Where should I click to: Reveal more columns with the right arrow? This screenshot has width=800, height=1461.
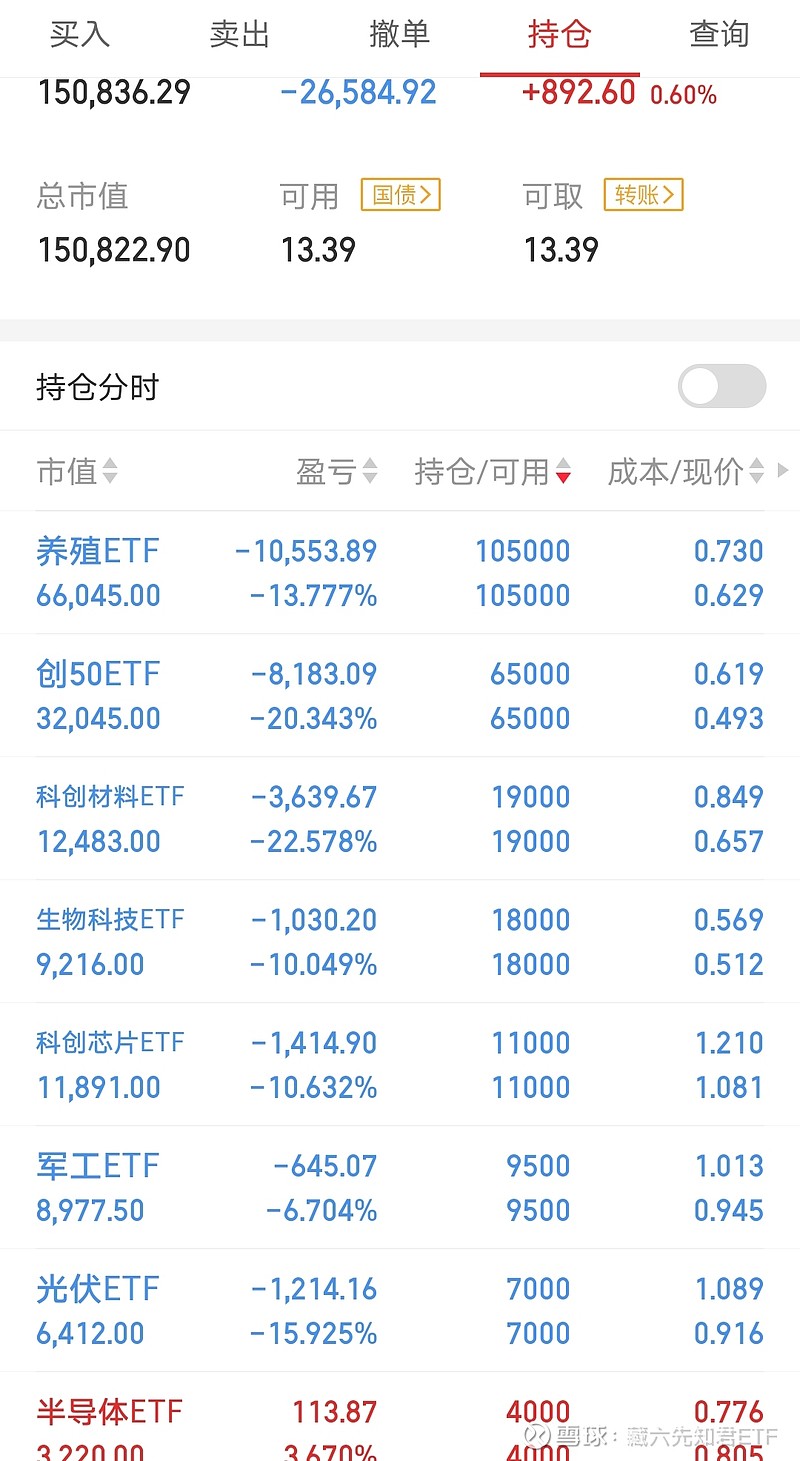tap(784, 471)
